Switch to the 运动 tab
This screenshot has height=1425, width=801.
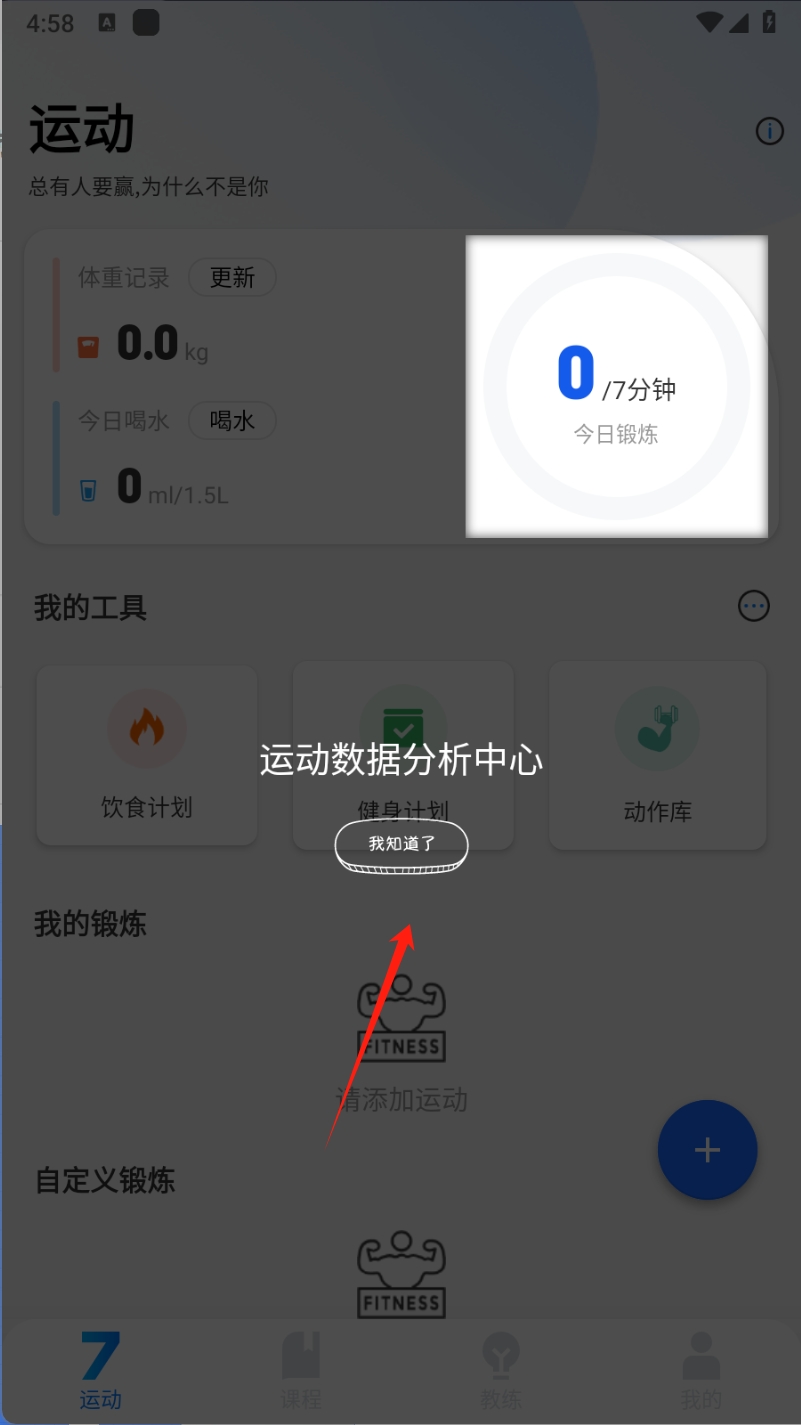[x=100, y=1372]
